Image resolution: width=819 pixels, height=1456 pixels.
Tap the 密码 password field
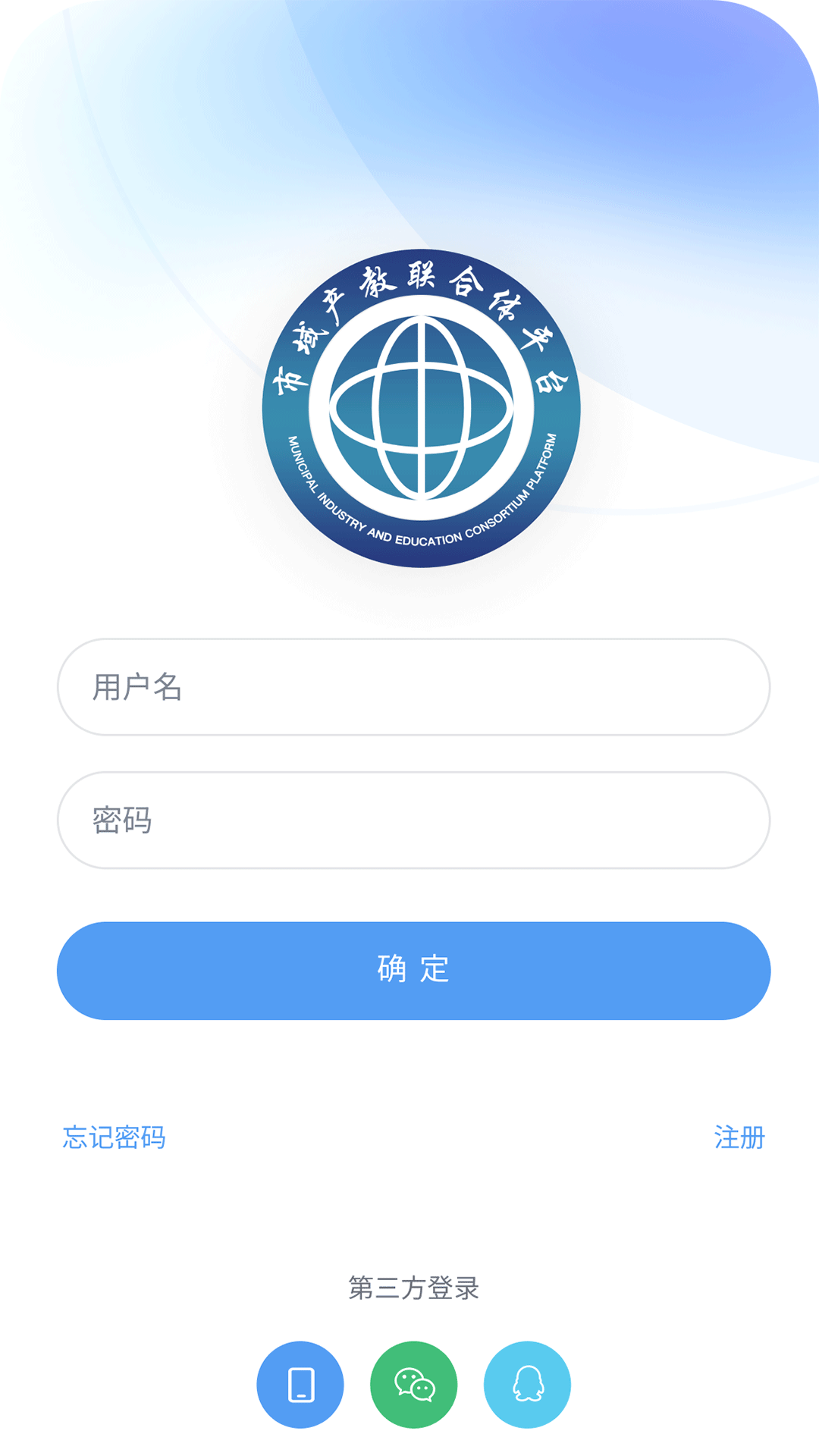point(413,821)
